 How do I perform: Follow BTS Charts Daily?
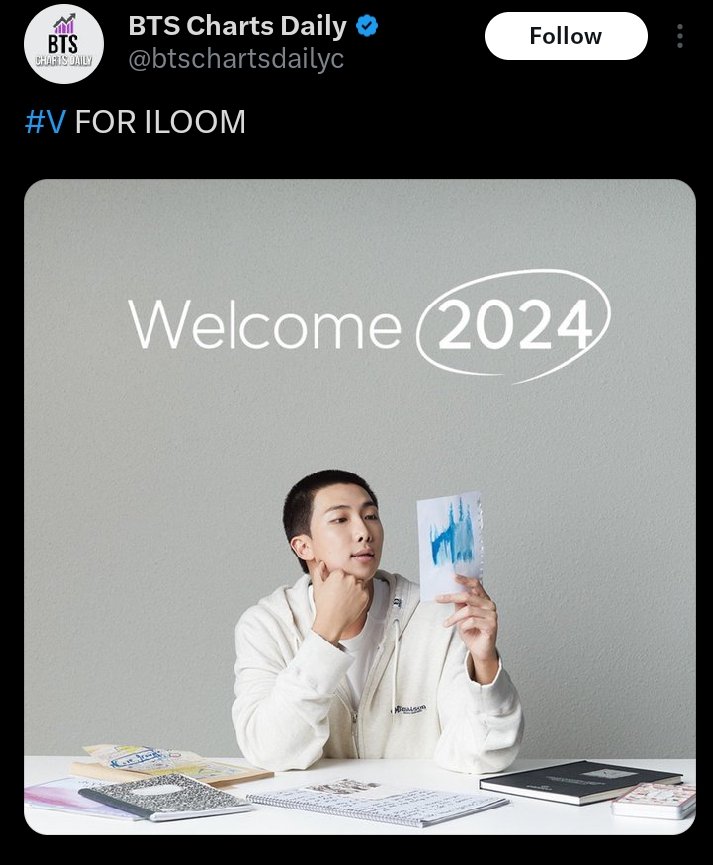pyautogui.click(x=566, y=36)
